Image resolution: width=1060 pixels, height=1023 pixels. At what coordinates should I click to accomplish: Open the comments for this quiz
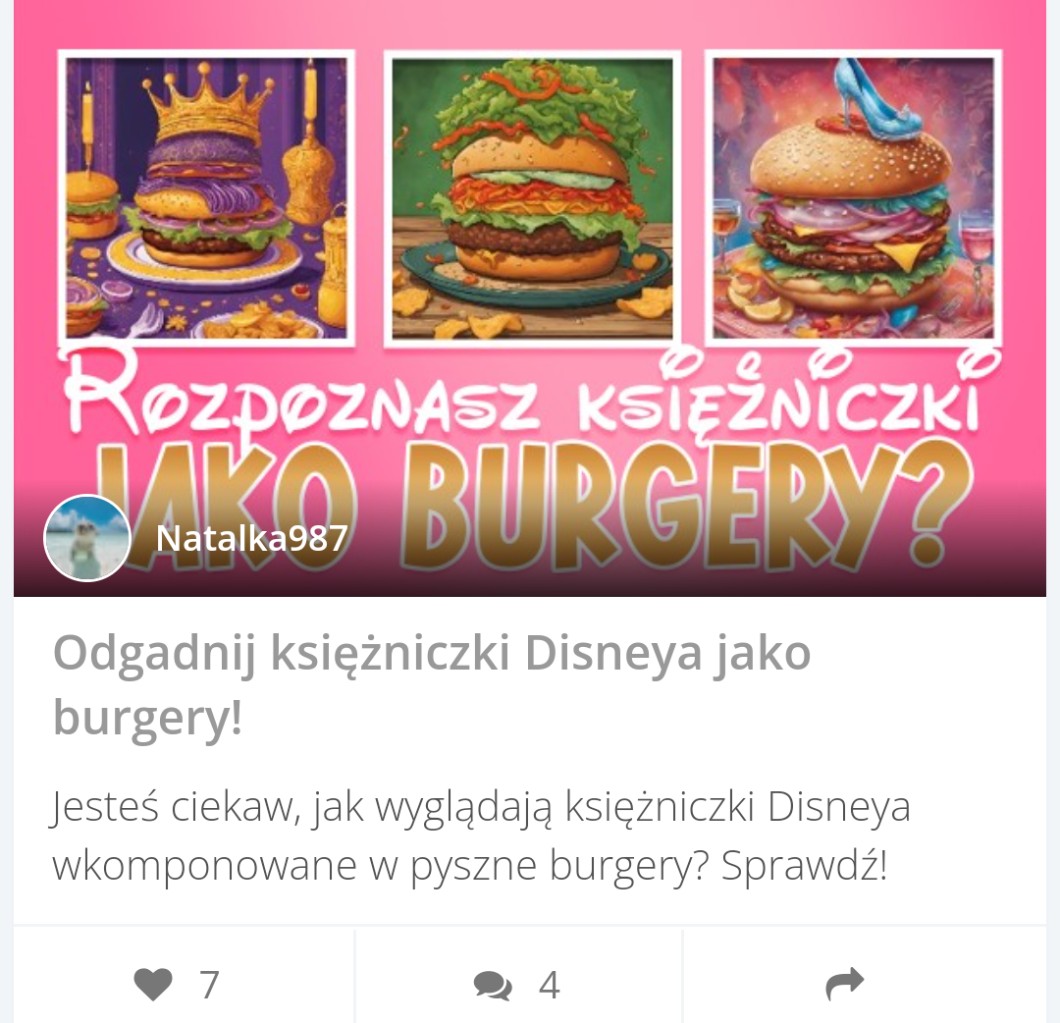493,985
